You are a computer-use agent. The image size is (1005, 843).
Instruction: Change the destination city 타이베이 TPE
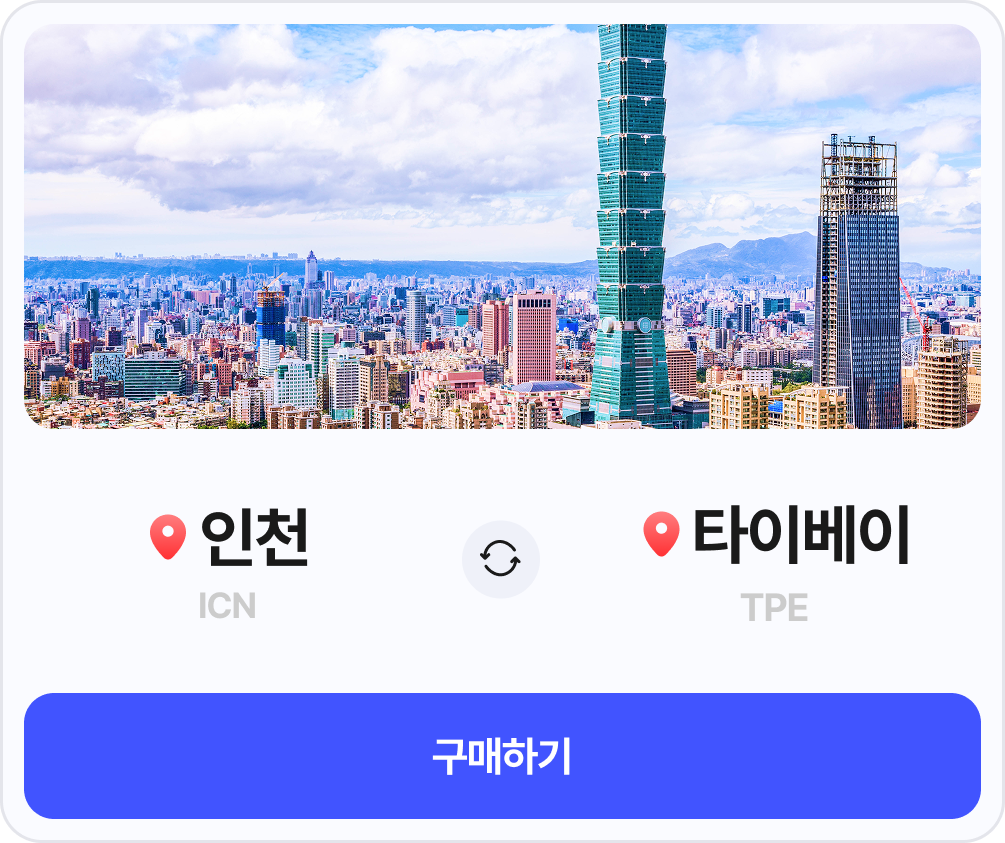point(776,559)
